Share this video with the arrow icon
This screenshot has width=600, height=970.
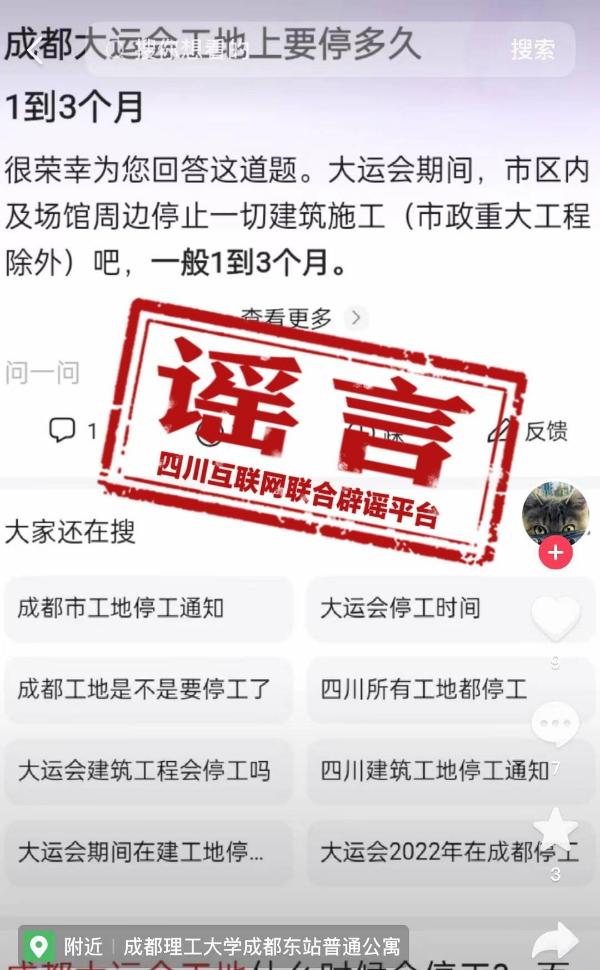[555, 942]
